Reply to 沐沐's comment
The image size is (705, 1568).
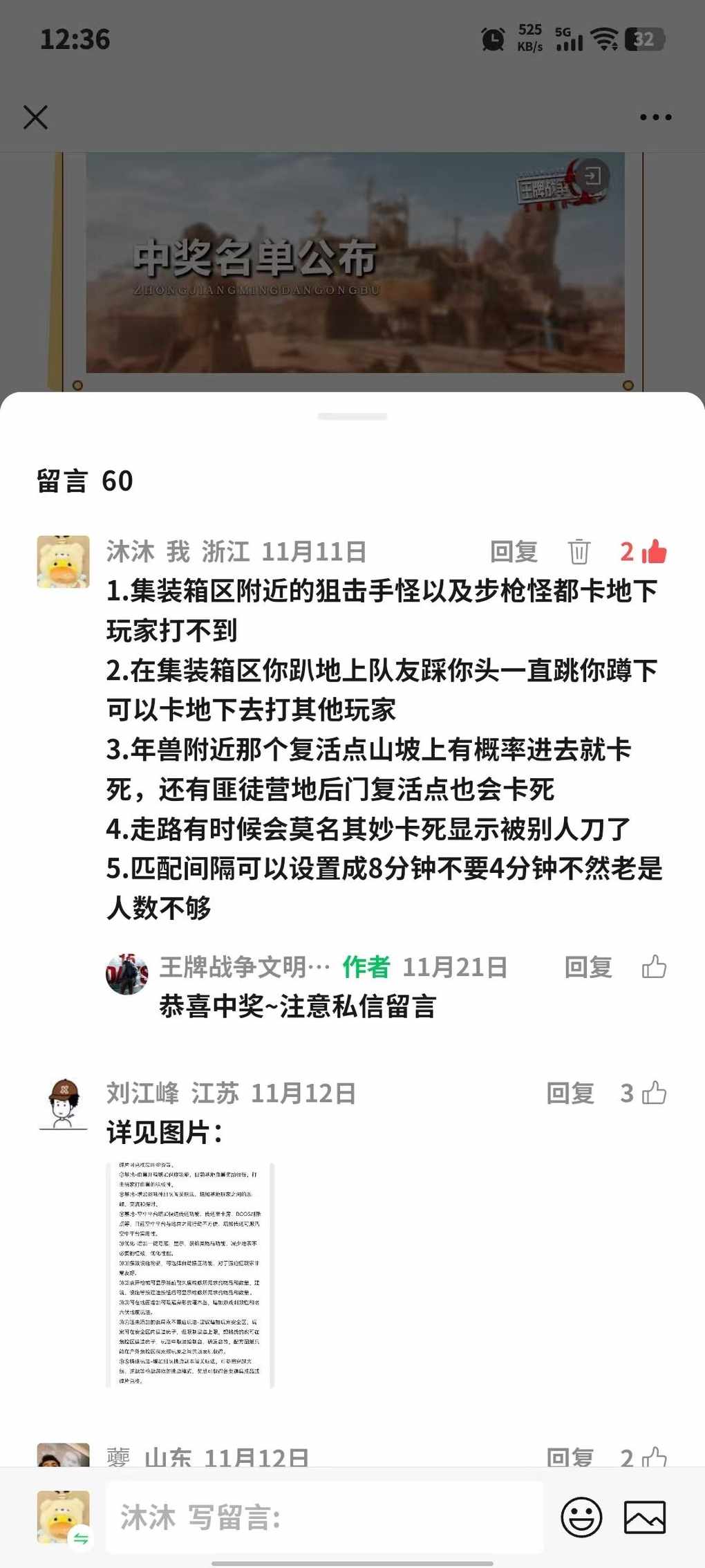[x=514, y=551]
